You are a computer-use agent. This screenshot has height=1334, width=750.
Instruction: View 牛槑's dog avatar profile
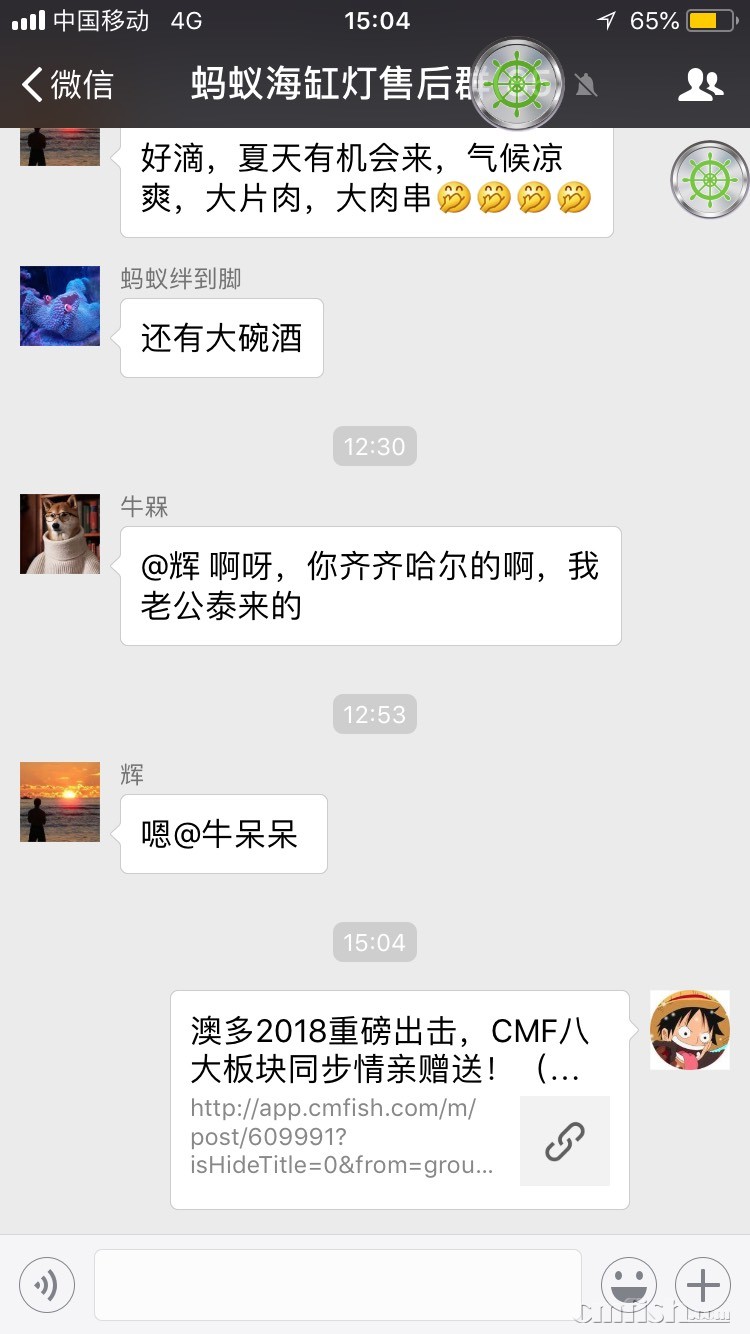[x=60, y=533]
